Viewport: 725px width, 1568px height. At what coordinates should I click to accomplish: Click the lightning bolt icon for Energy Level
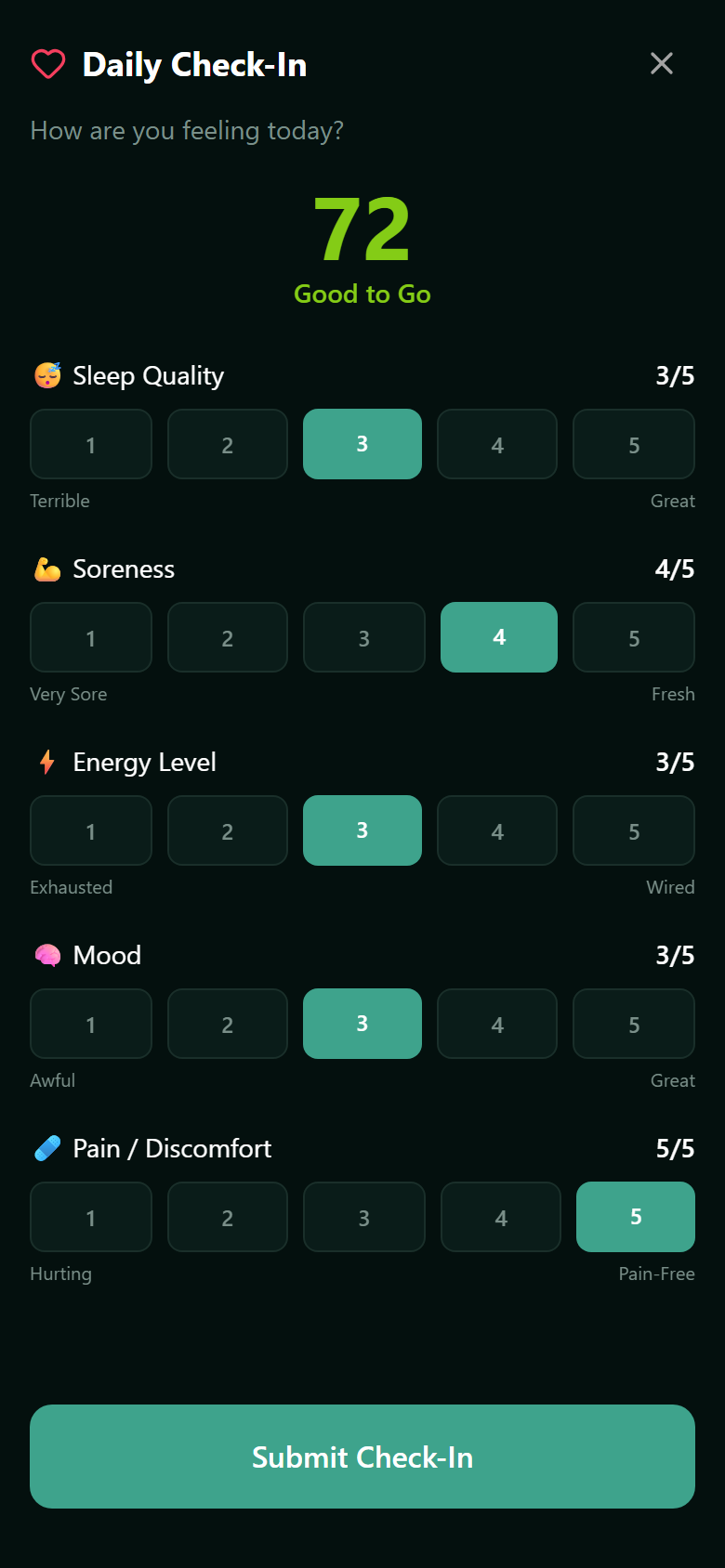tap(46, 762)
